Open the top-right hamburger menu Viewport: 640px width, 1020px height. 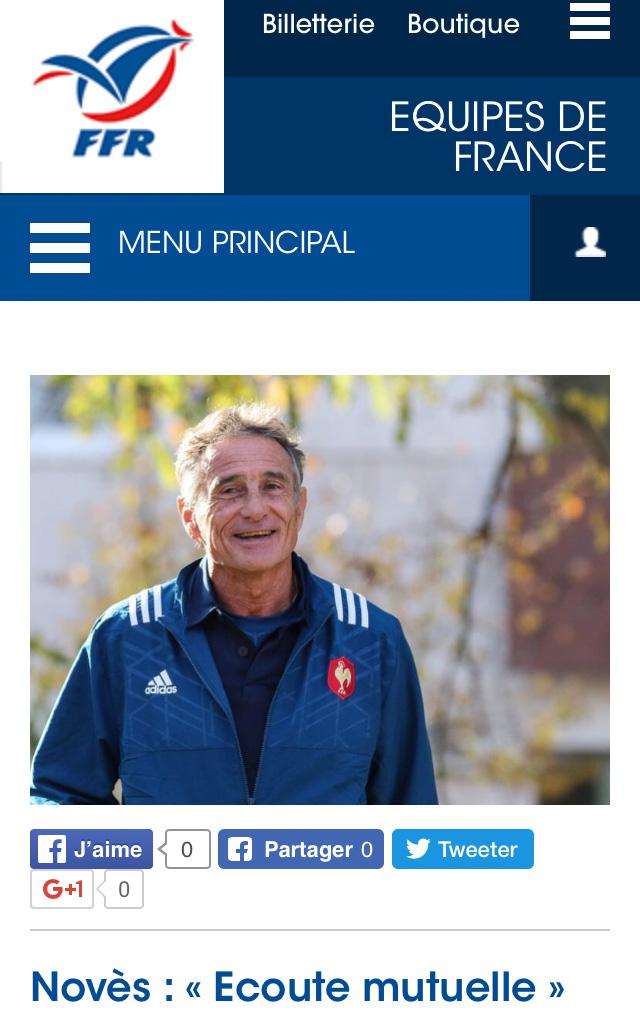[x=590, y=21]
